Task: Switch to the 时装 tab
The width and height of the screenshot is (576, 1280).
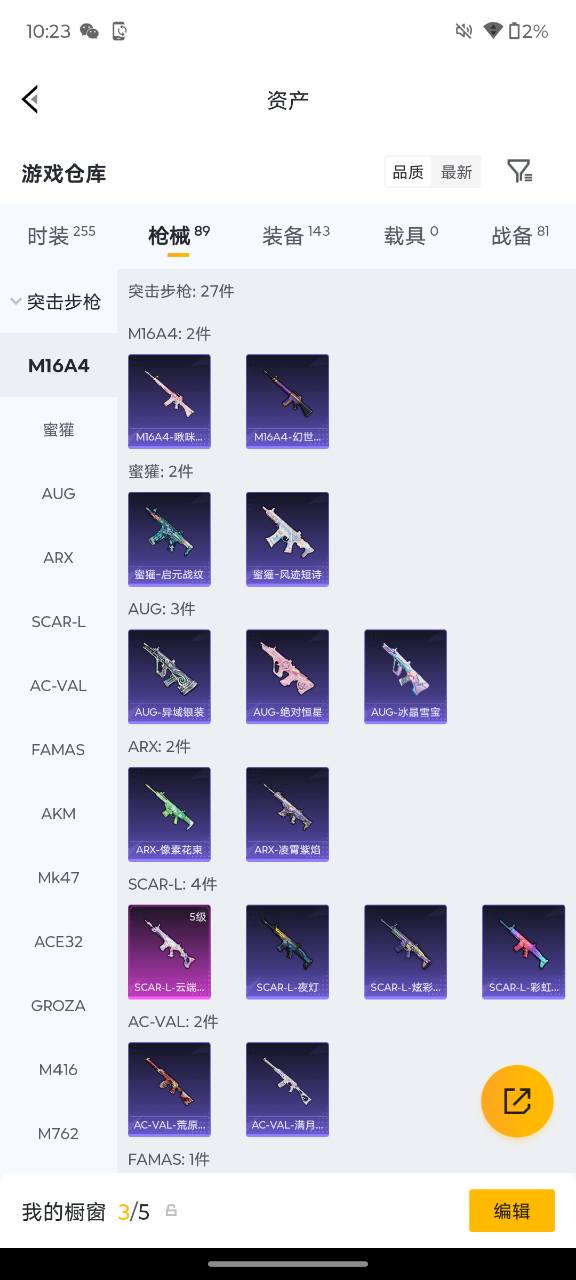Action: coord(61,235)
